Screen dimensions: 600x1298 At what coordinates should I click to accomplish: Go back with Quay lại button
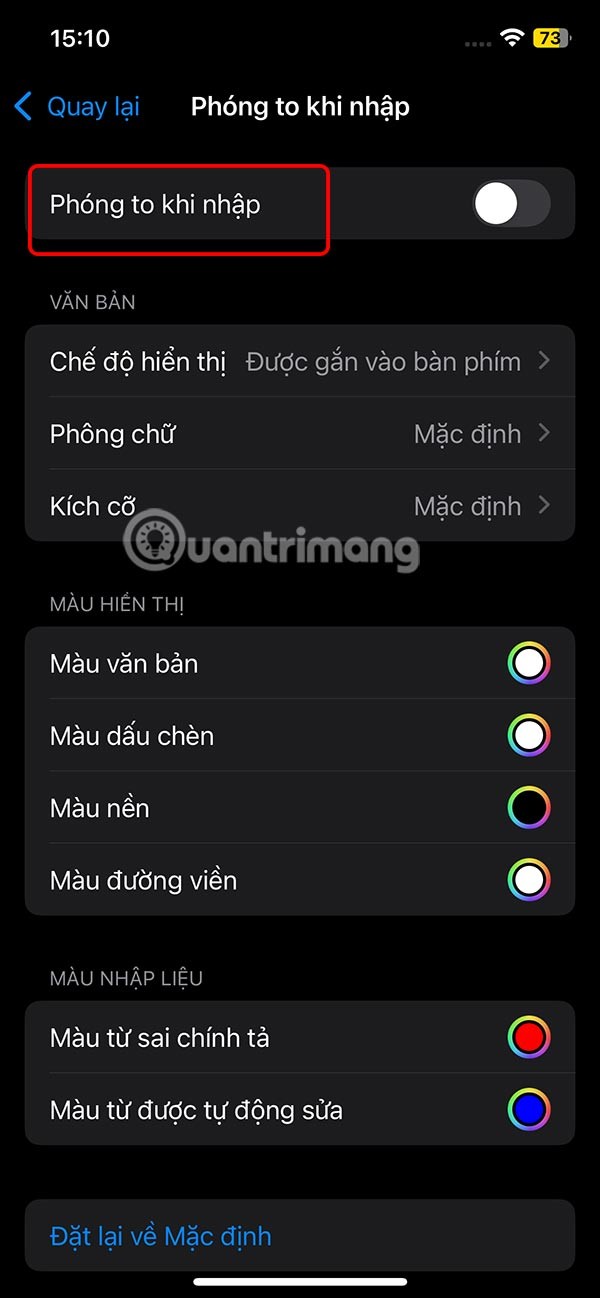(78, 106)
